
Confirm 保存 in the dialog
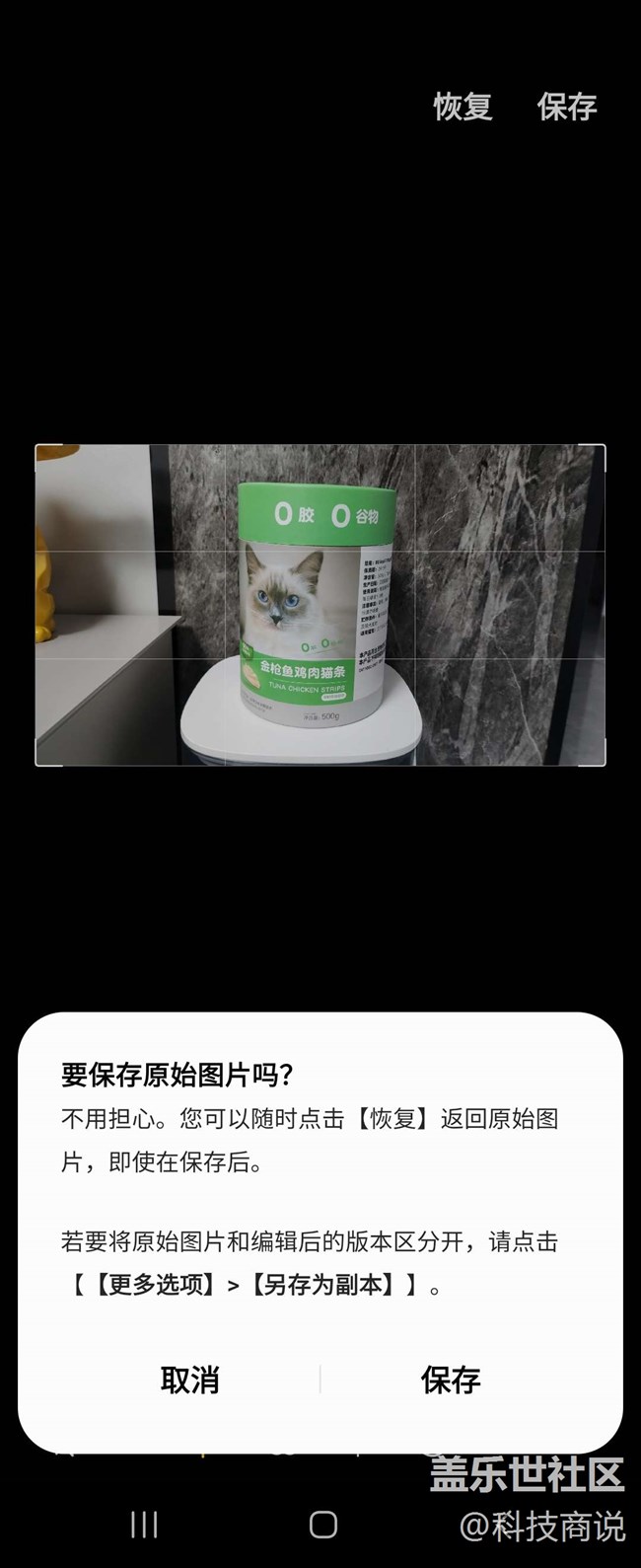coord(451,1379)
